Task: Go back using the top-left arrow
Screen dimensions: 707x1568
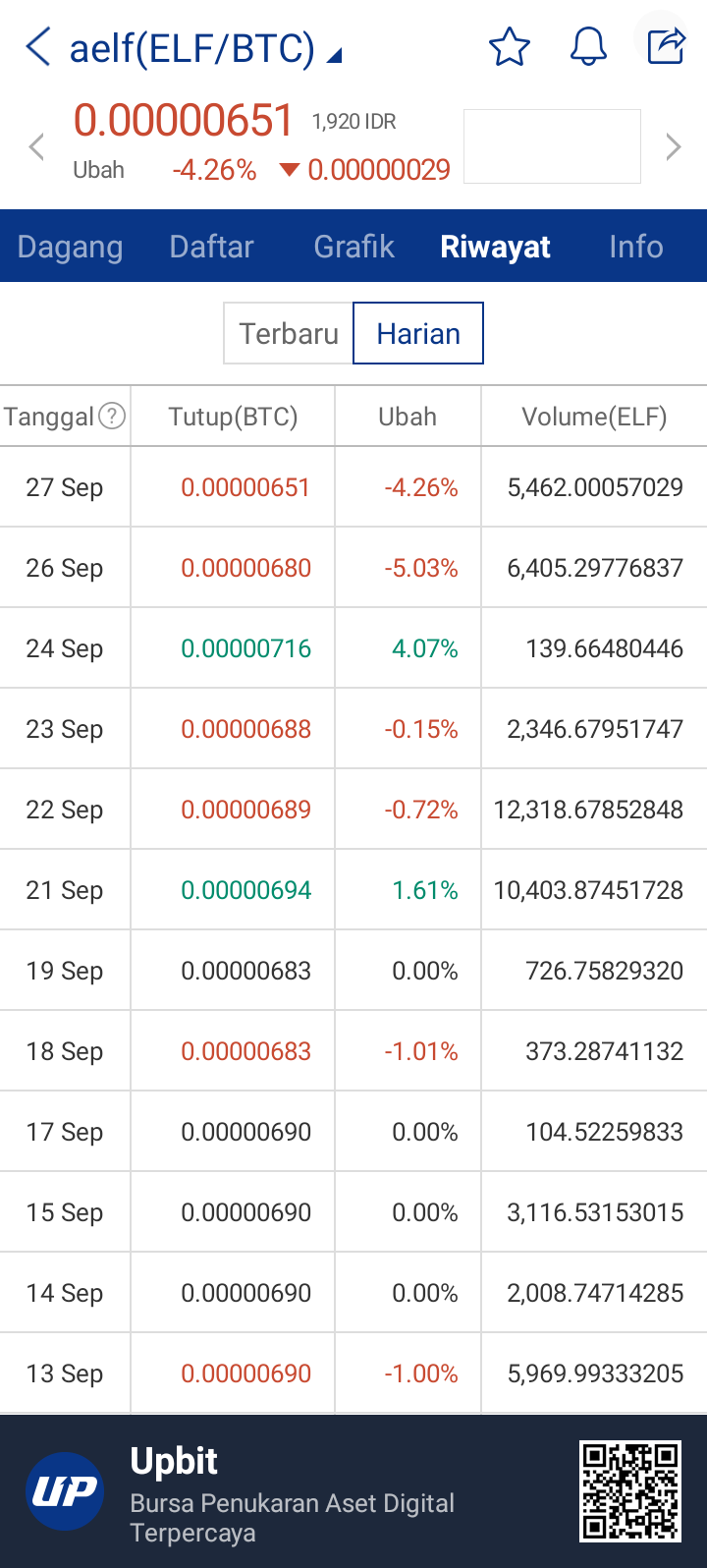Action: (37, 46)
